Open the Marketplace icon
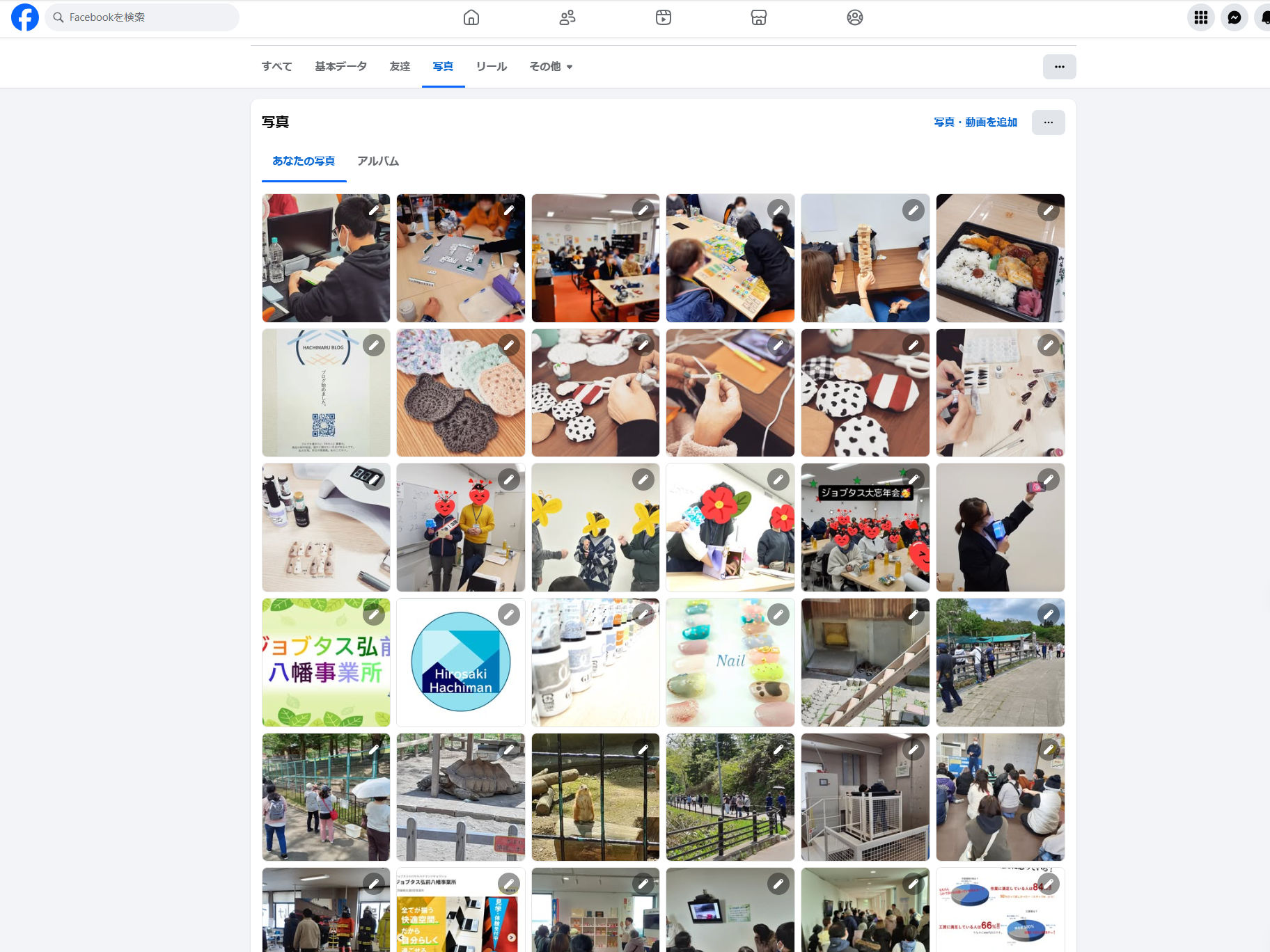This screenshot has width=1270, height=952. [x=759, y=17]
